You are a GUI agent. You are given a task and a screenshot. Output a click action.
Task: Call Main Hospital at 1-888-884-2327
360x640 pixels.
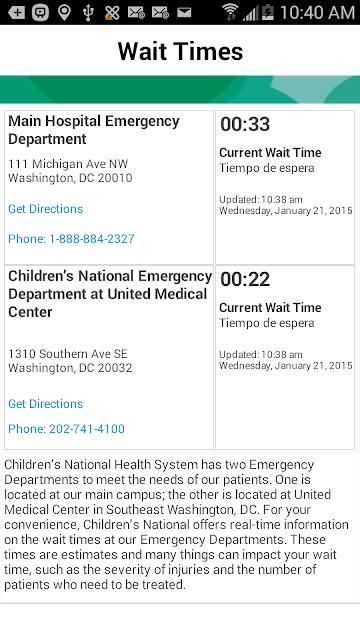tap(71, 239)
